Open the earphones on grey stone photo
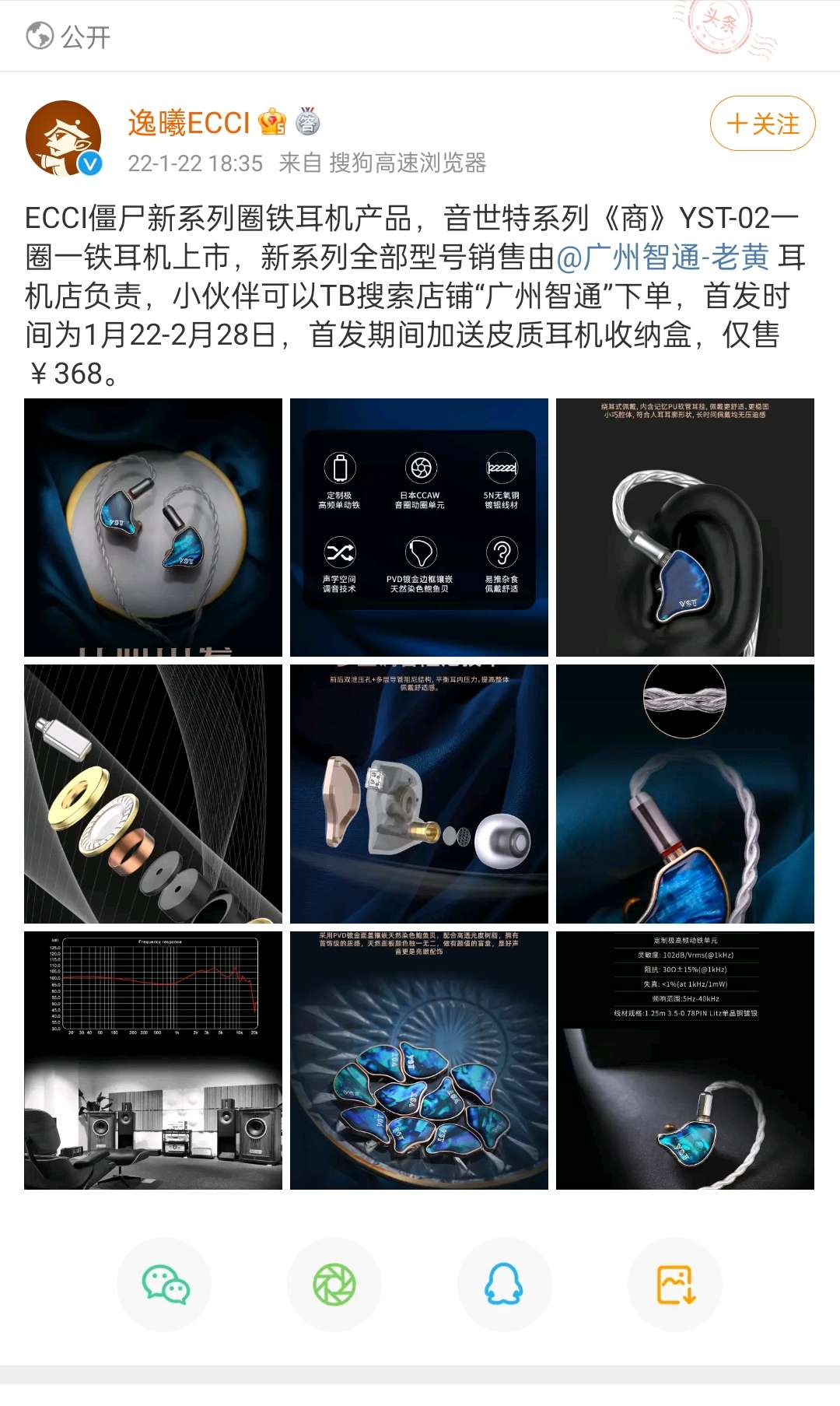 [153, 528]
